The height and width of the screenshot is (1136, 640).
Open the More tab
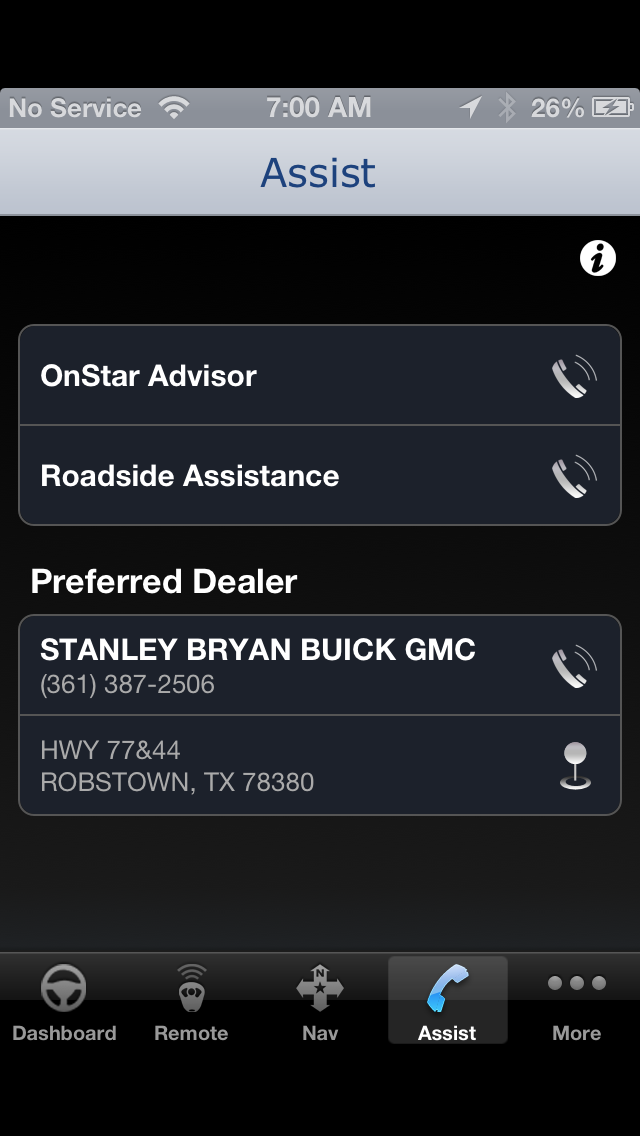[x=577, y=1002]
